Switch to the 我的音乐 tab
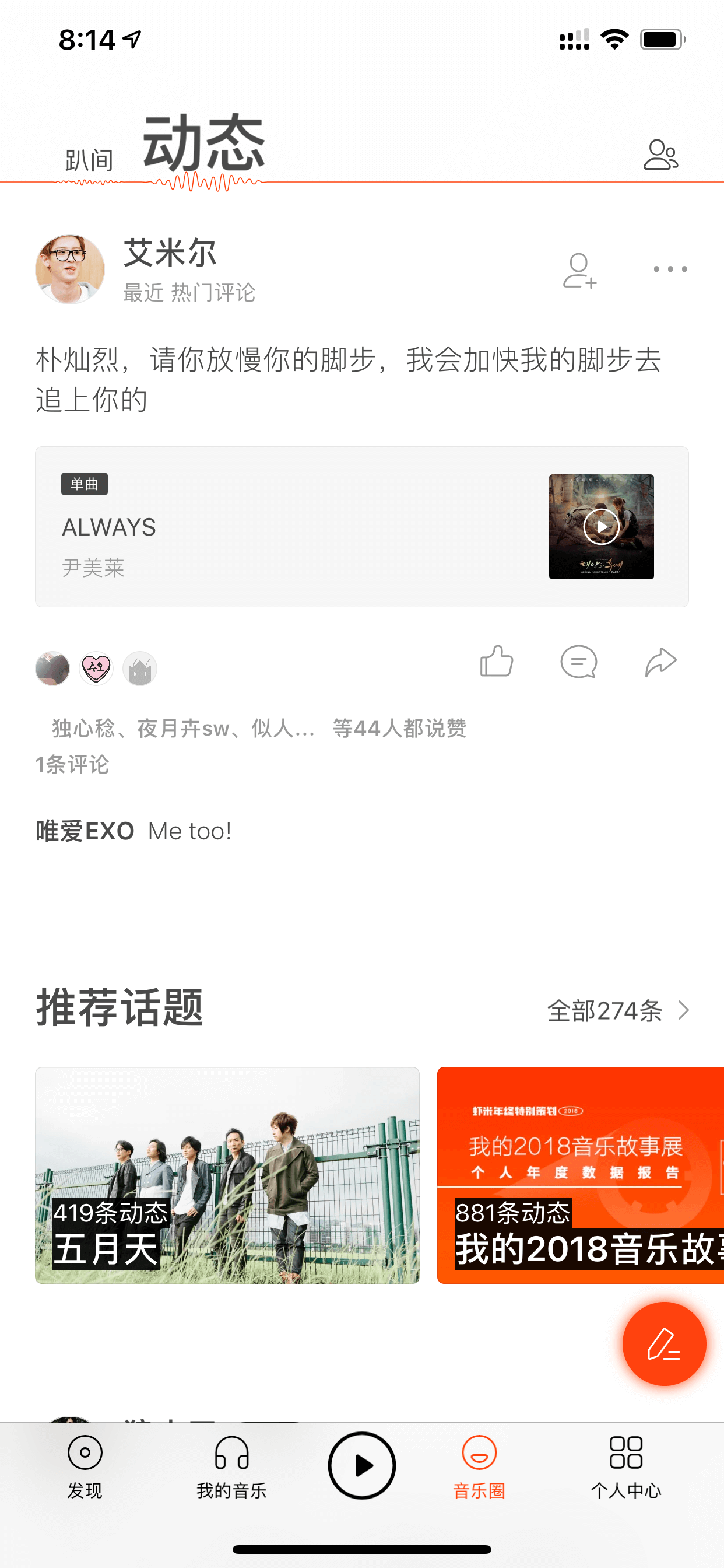The height and width of the screenshot is (1568, 724). [x=231, y=1468]
